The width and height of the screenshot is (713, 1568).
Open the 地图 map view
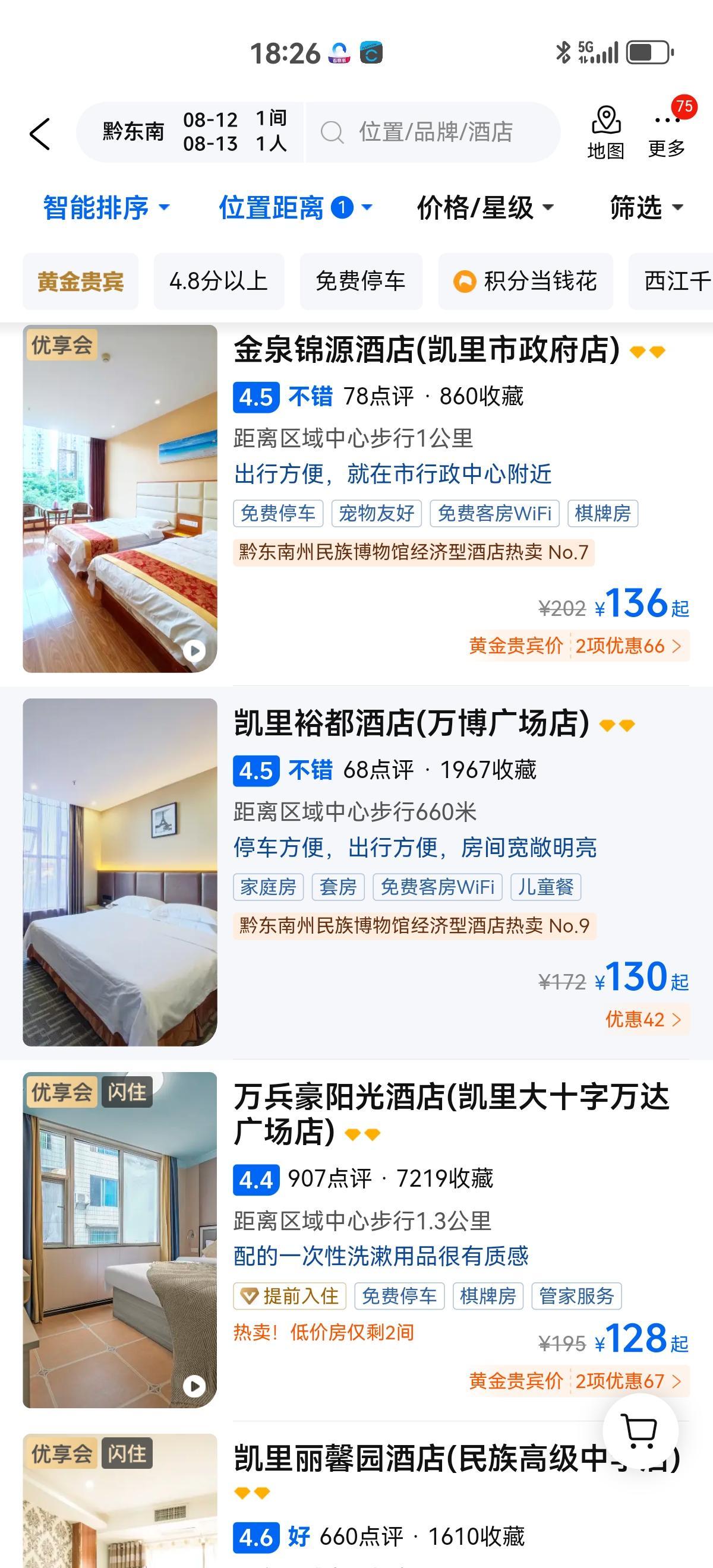(x=605, y=132)
